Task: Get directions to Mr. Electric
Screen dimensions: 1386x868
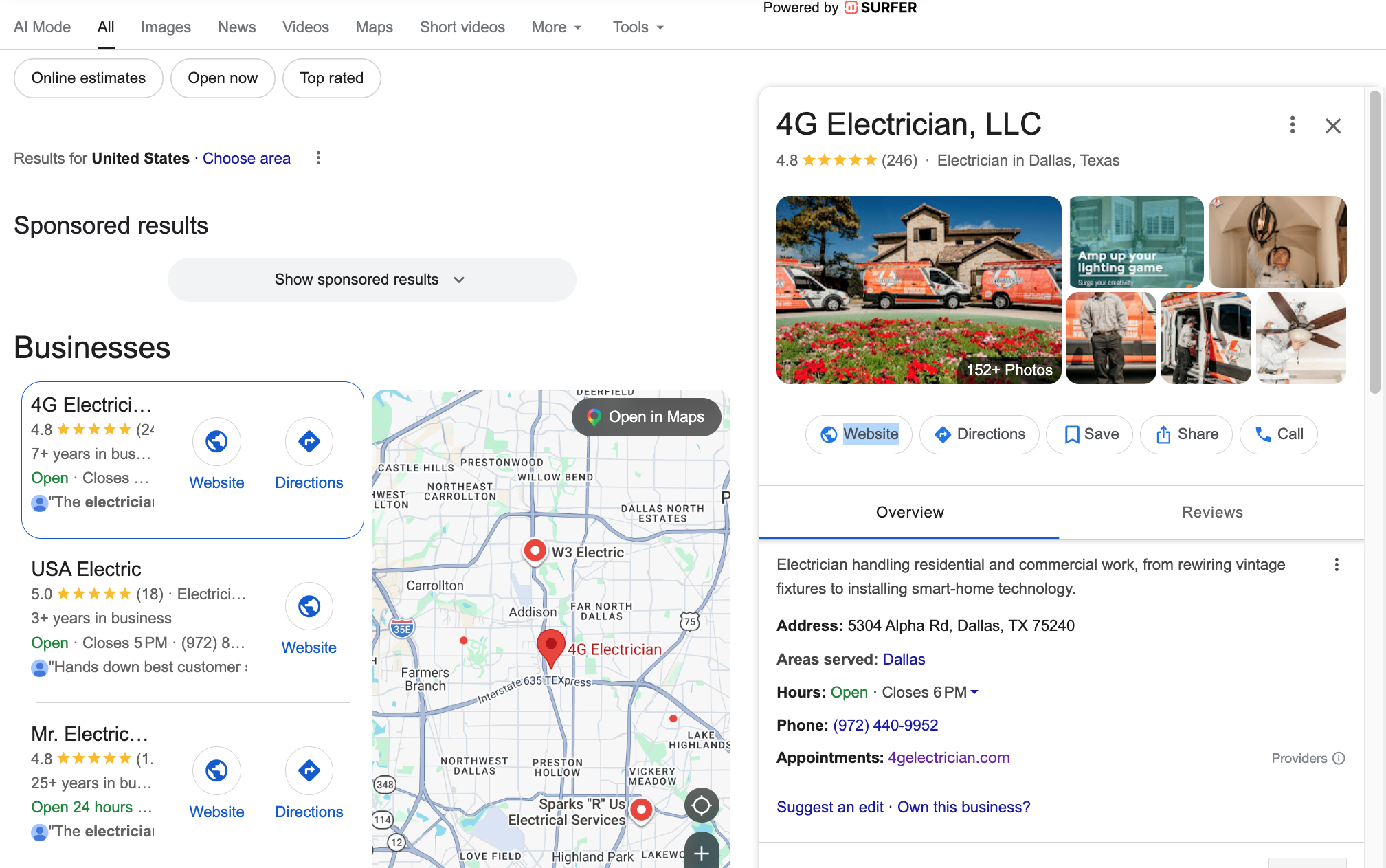Action: coord(309,783)
